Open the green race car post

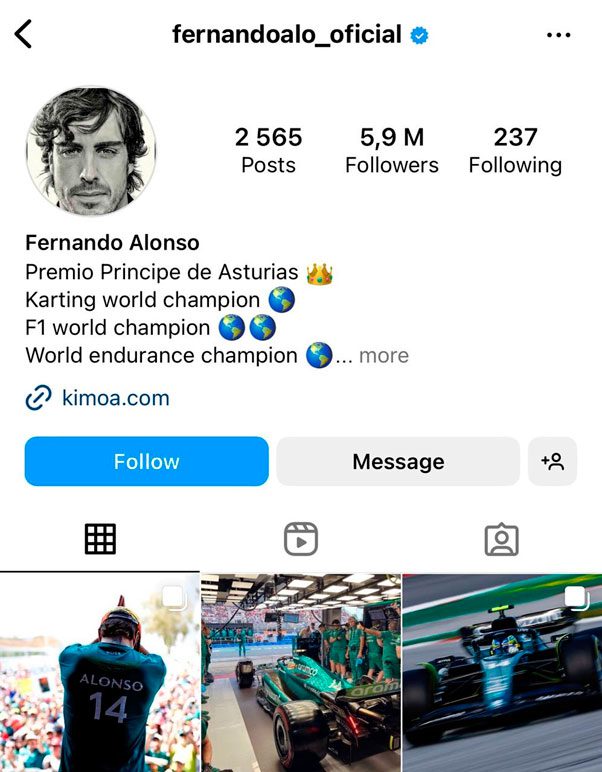[x=502, y=672]
